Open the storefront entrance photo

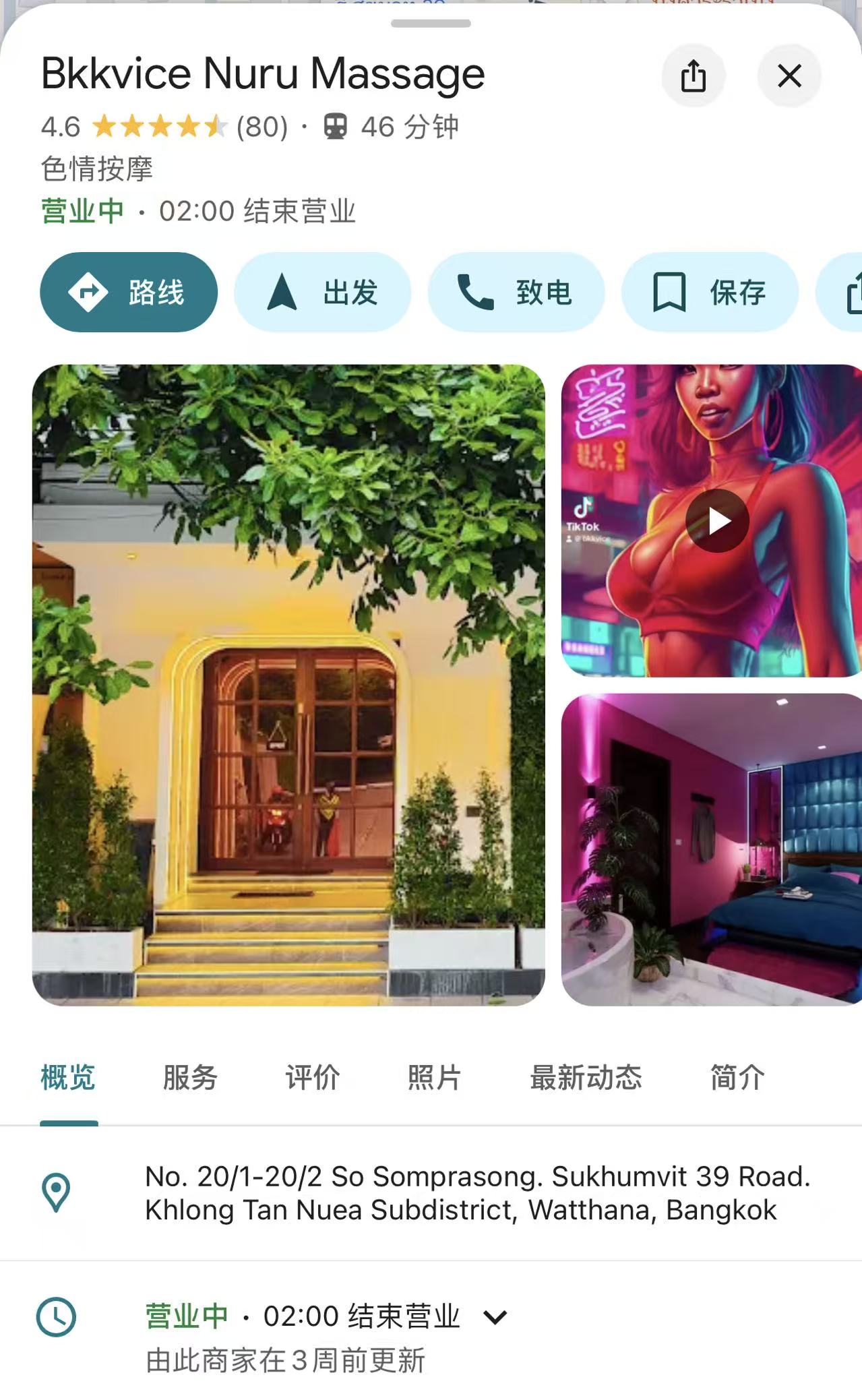288,685
